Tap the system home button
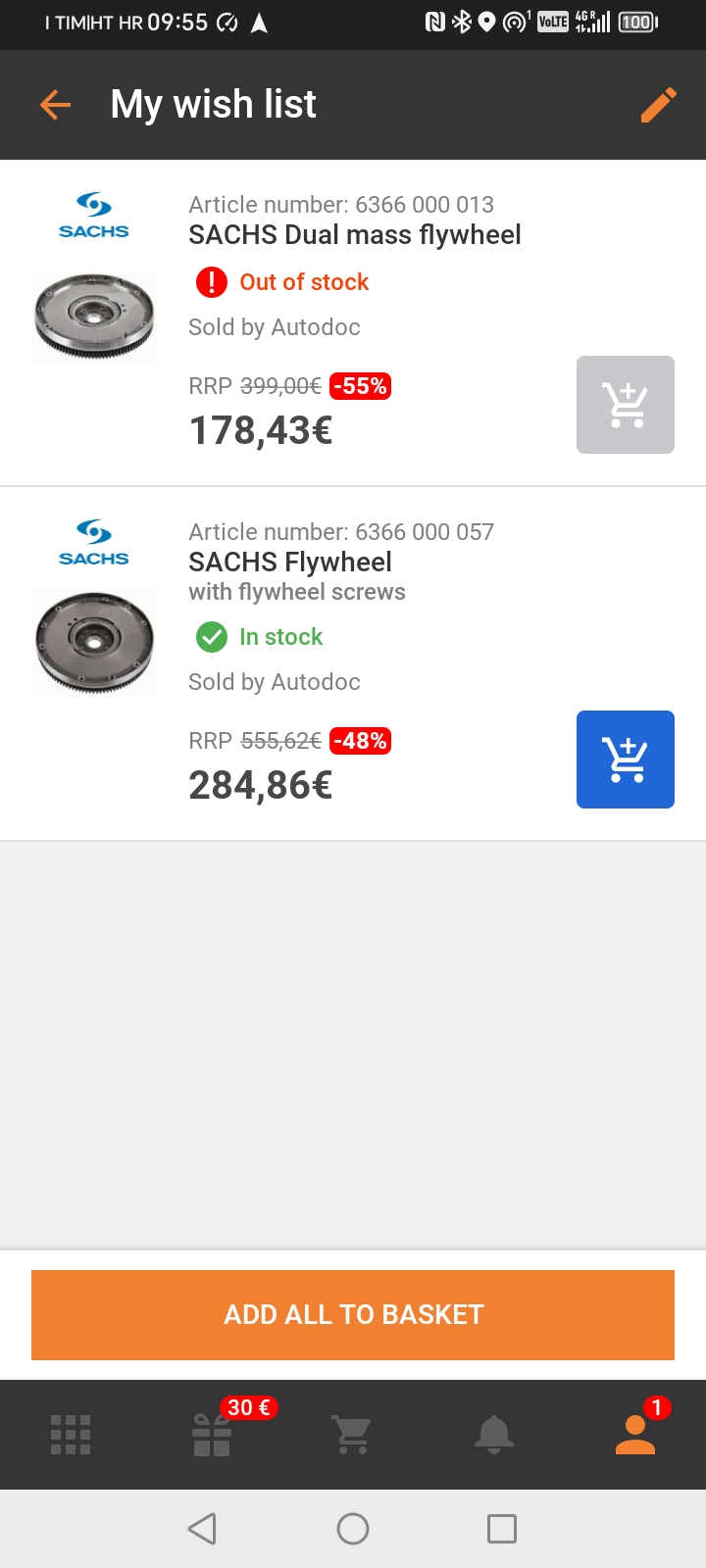 coord(353,1529)
